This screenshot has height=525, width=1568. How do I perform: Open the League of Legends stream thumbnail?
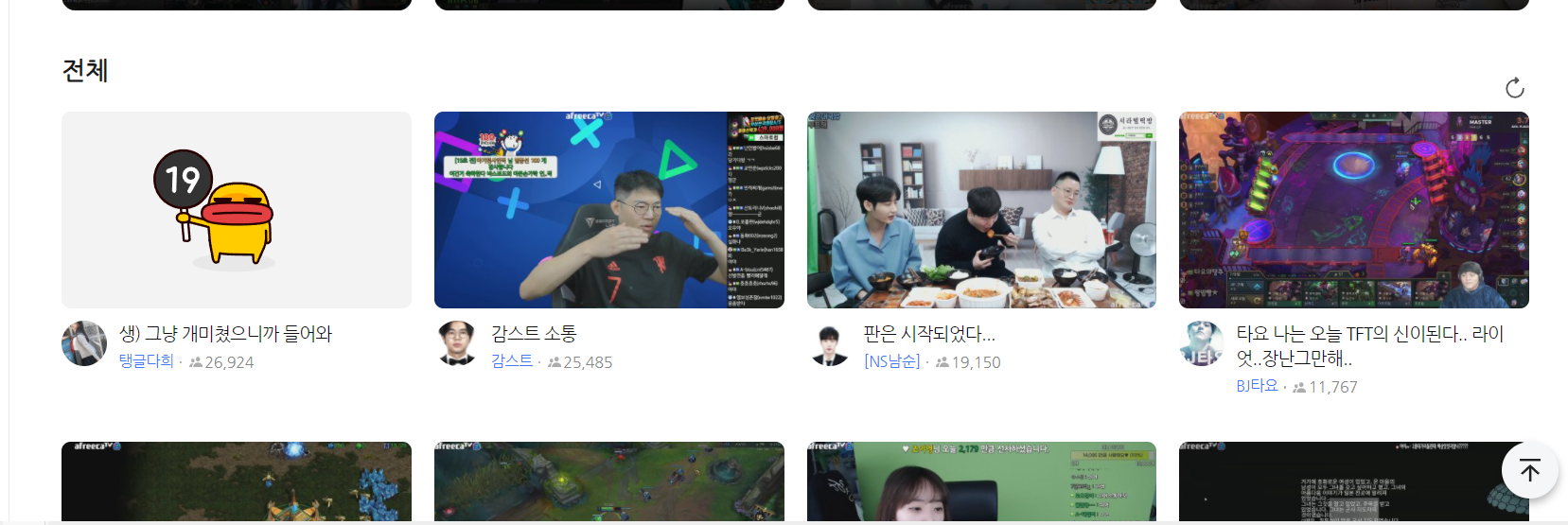[608, 481]
